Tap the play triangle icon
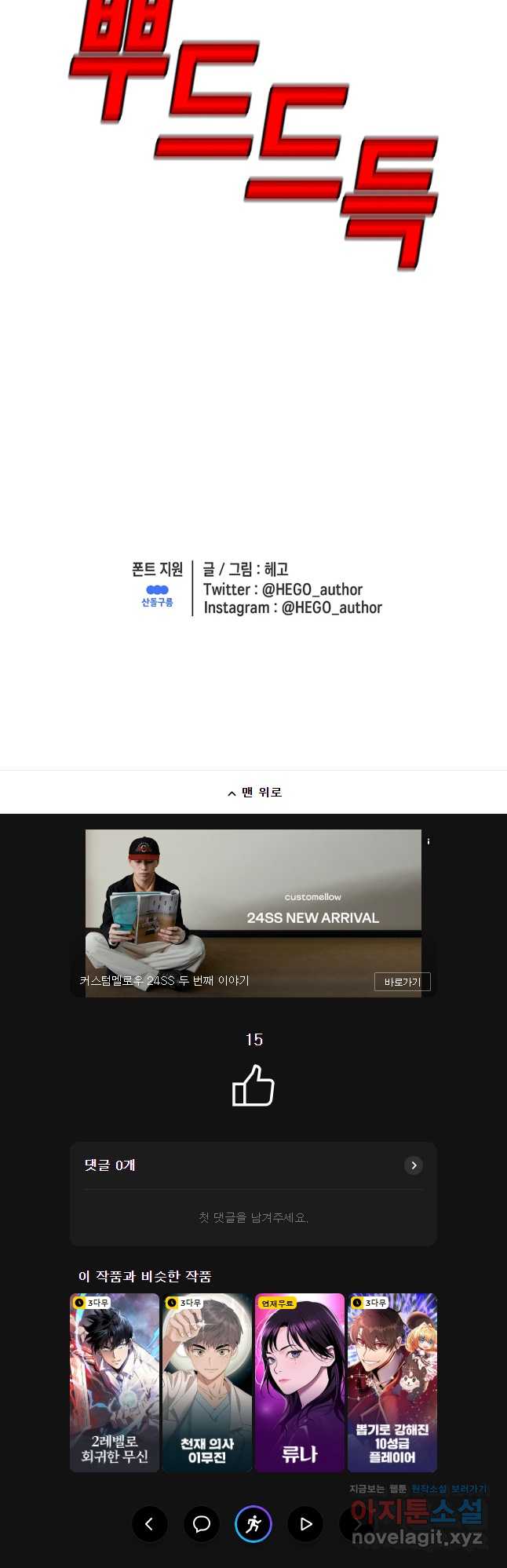The height and width of the screenshot is (1568, 507). (306, 1524)
